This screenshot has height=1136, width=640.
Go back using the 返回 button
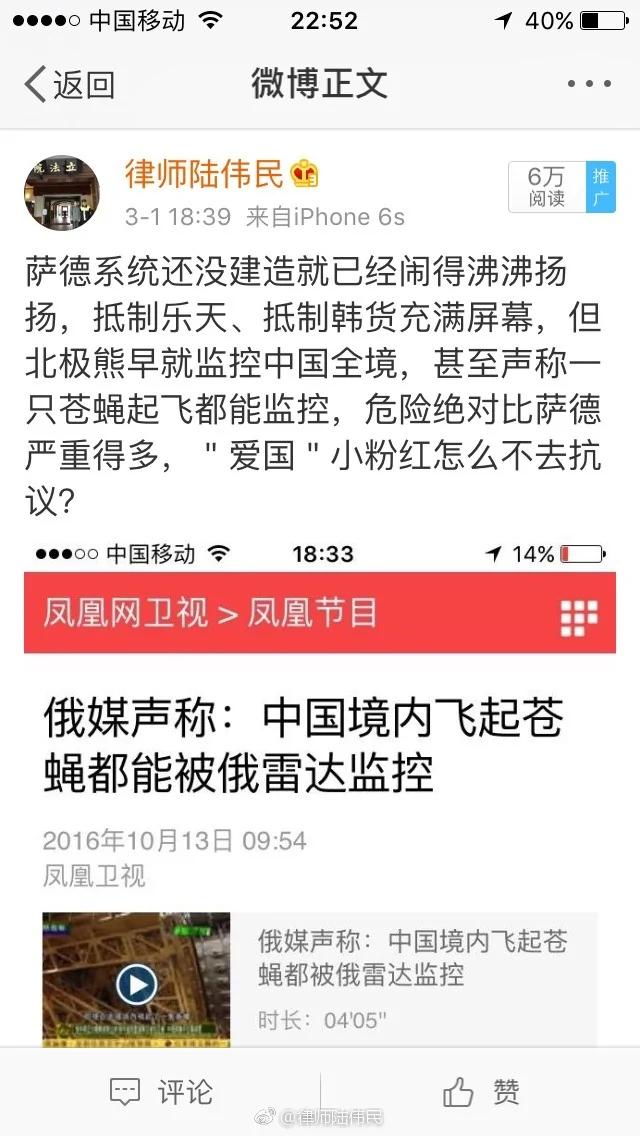[70, 85]
